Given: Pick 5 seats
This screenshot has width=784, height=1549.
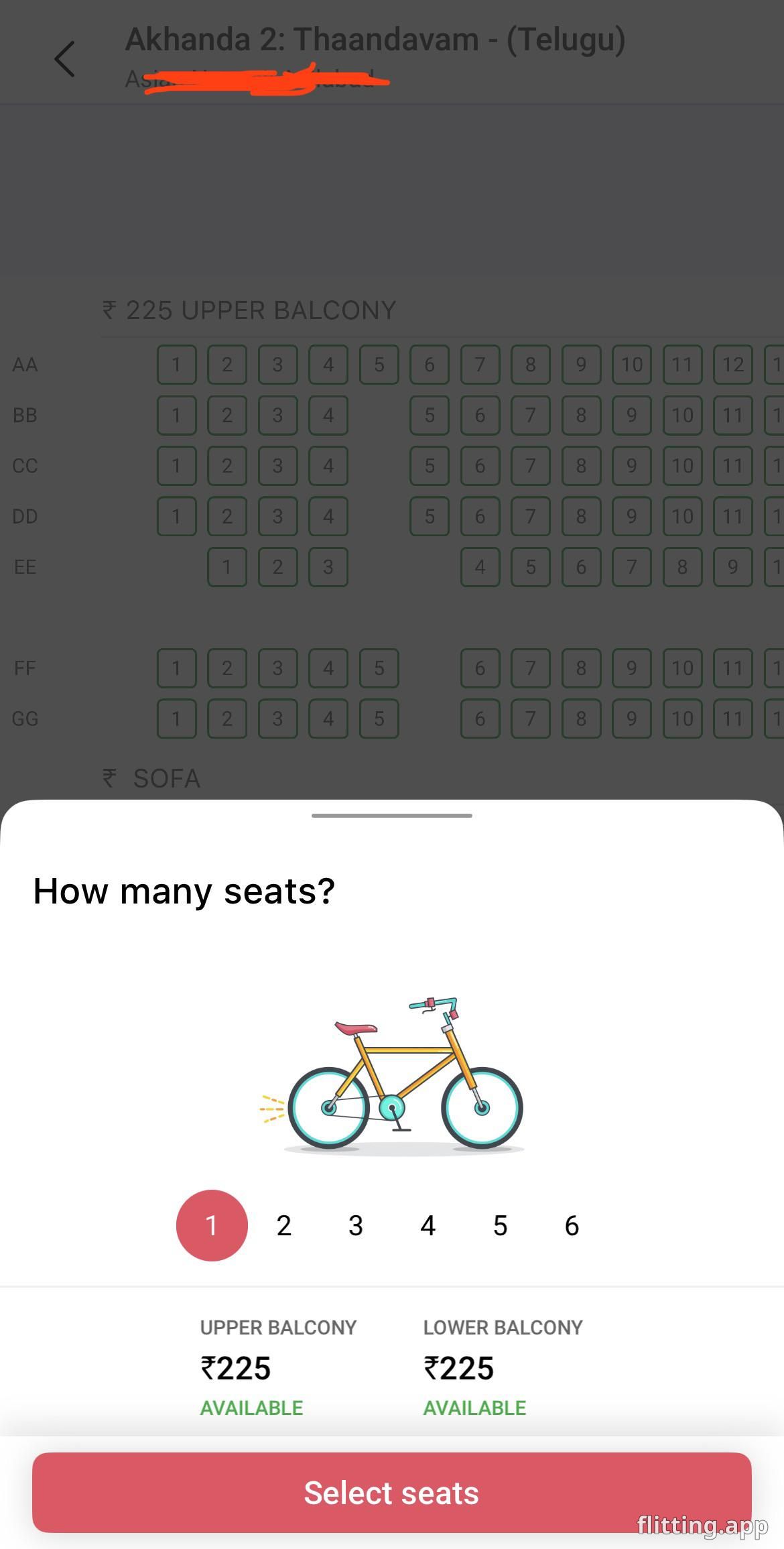Looking at the screenshot, I should pyautogui.click(x=500, y=1225).
